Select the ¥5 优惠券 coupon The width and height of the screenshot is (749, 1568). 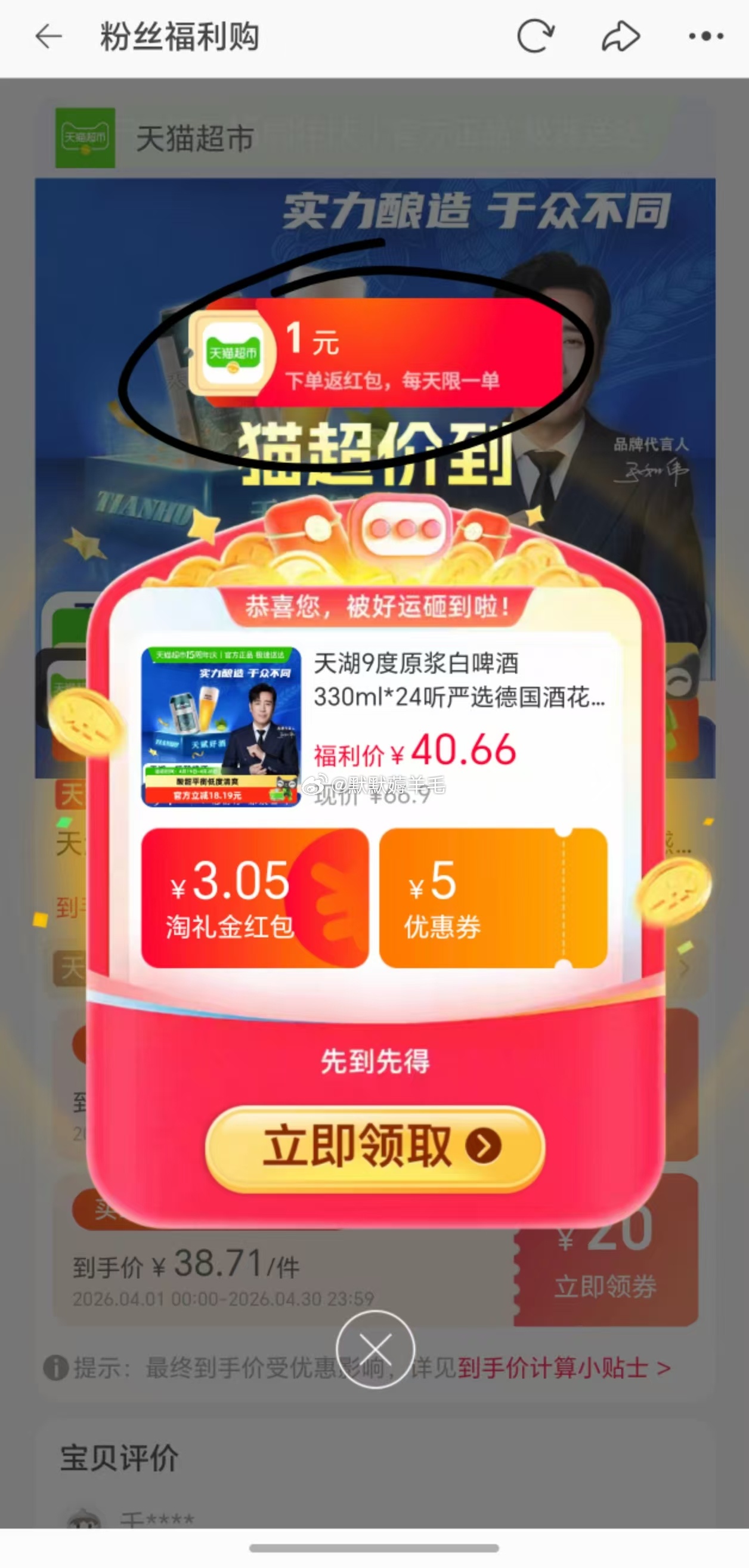pyautogui.click(x=493, y=897)
